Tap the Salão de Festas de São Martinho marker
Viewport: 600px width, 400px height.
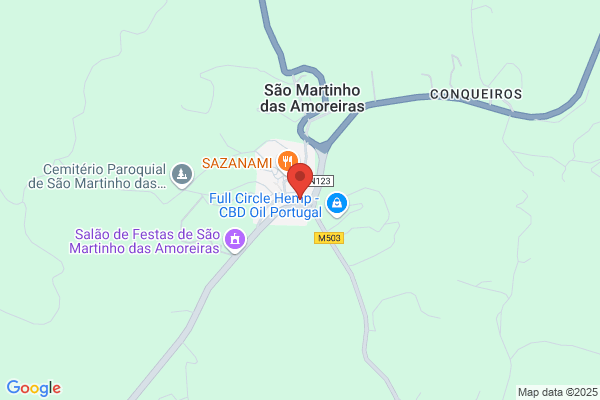pyautogui.click(x=235, y=240)
